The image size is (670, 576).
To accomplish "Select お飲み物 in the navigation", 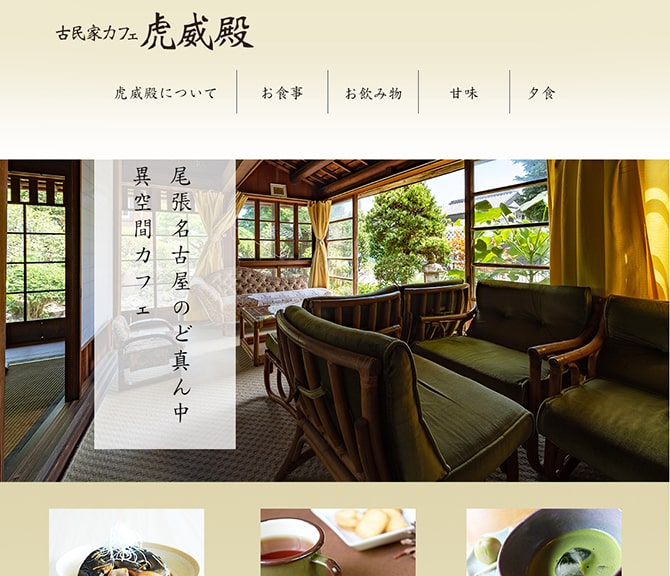I will coord(373,93).
